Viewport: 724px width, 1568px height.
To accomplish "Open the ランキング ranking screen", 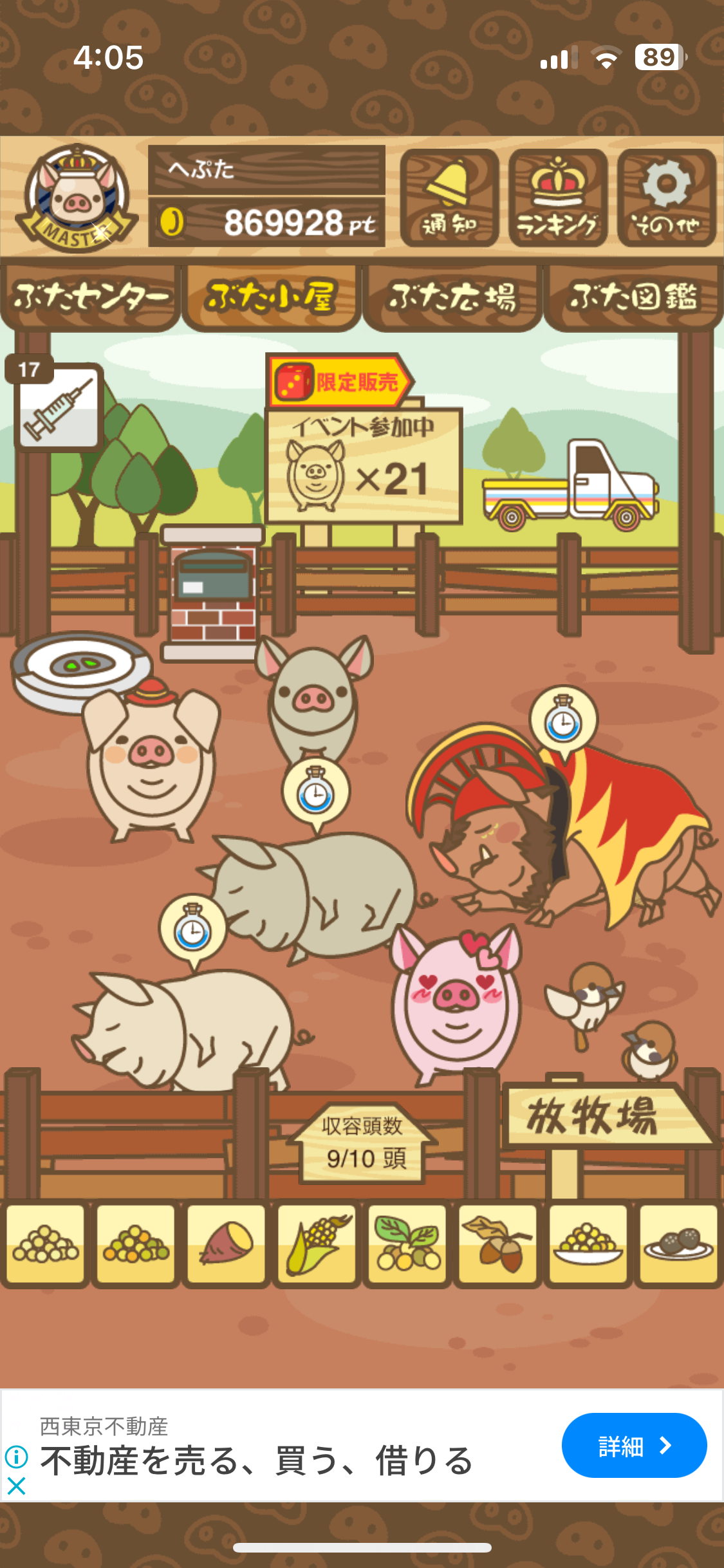I will (x=557, y=198).
